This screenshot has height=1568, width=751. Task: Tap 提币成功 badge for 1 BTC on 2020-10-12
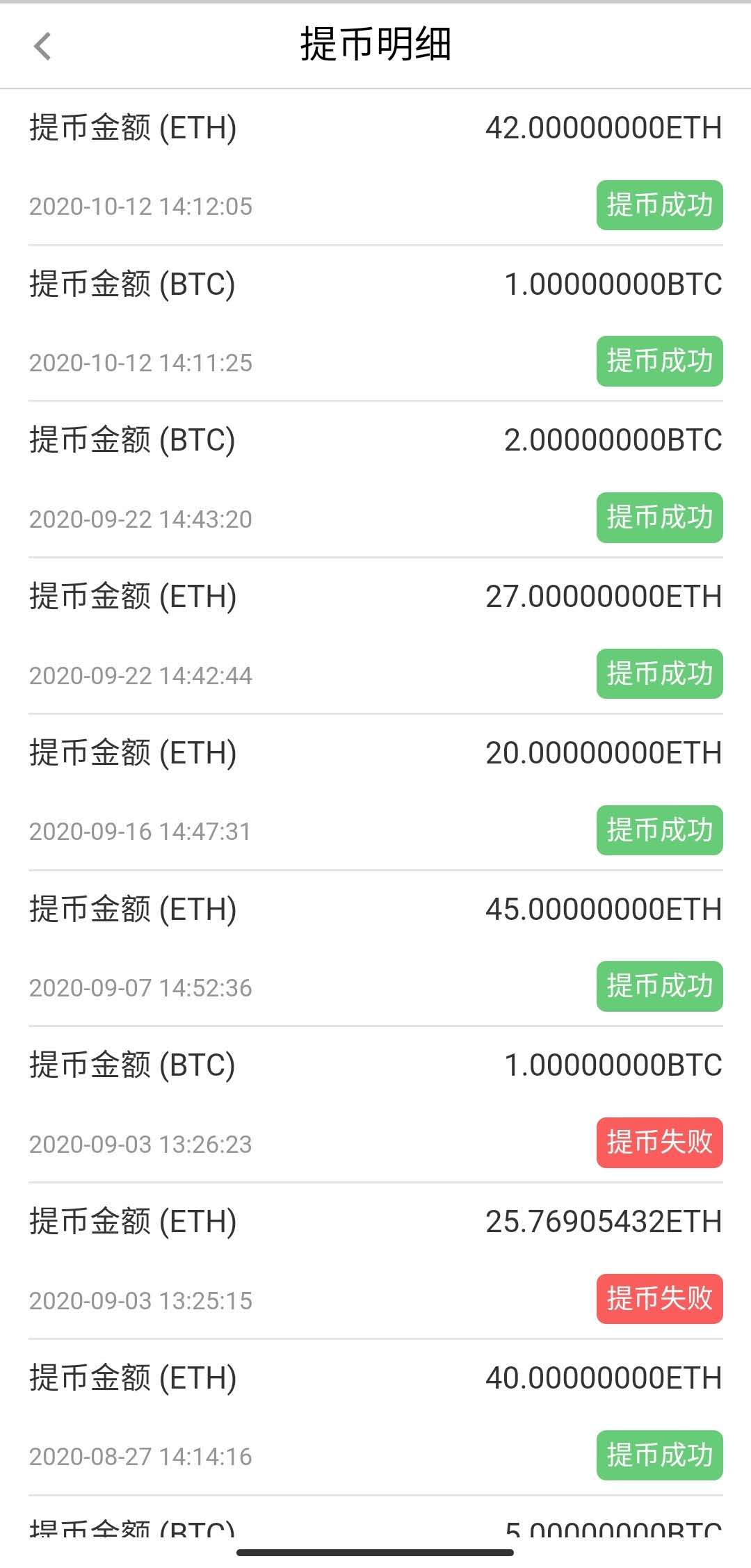coord(658,361)
